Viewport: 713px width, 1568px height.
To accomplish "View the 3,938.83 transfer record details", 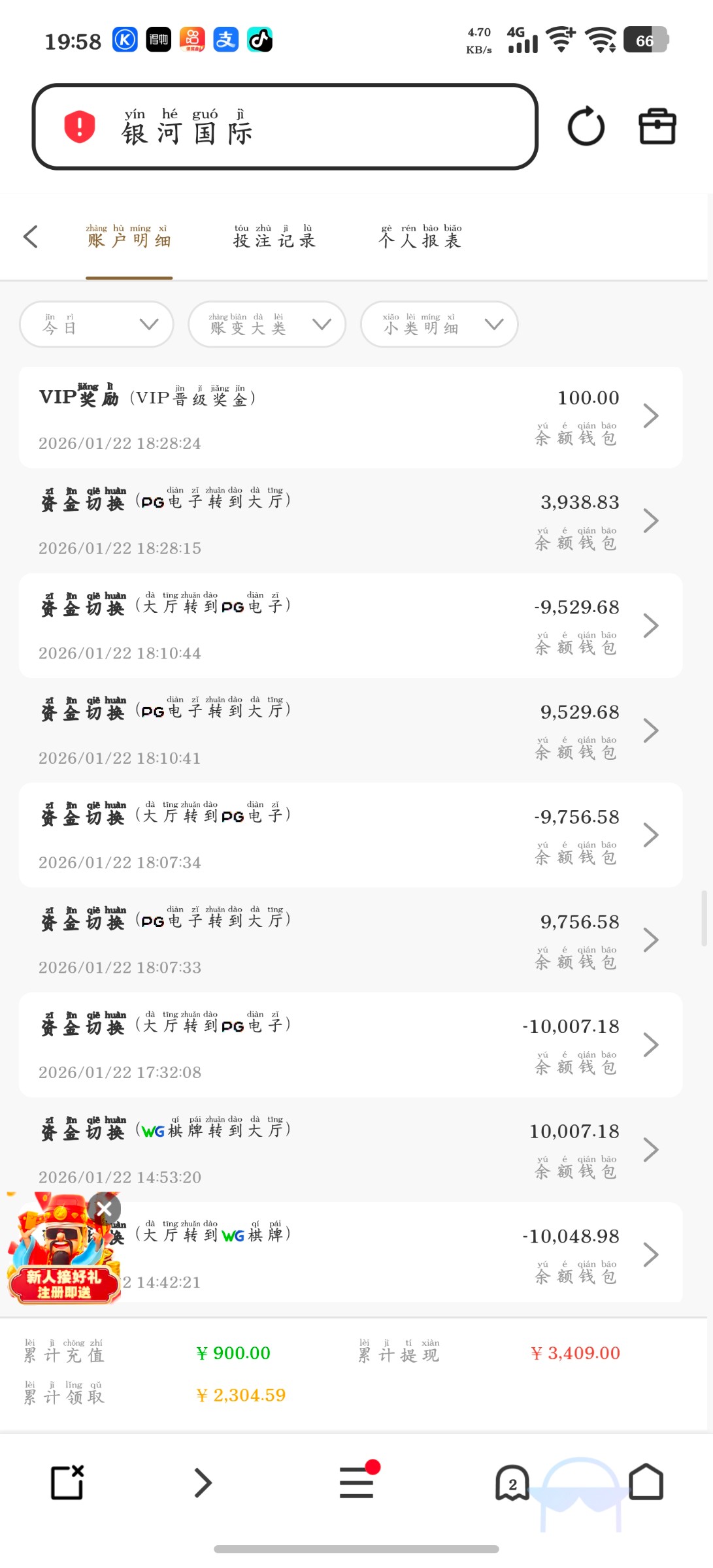I will point(350,521).
